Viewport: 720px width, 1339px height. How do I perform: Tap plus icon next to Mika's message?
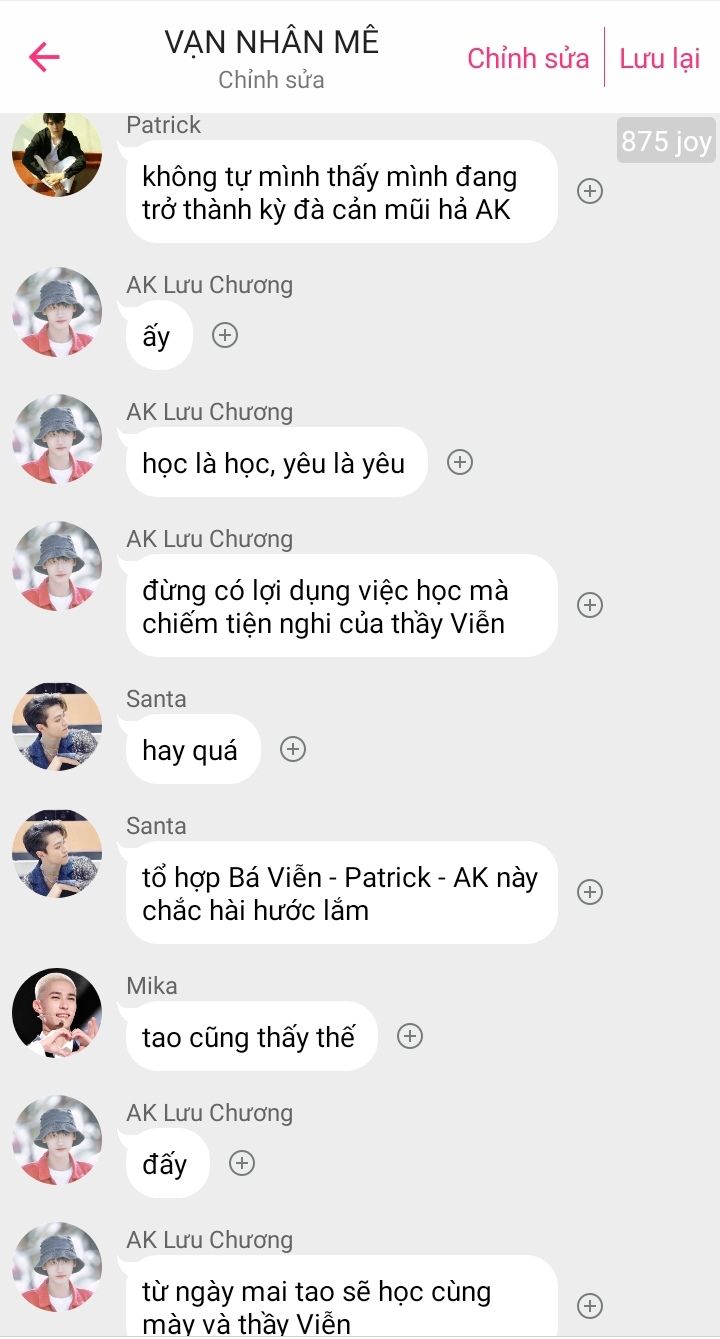point(409,1036)
